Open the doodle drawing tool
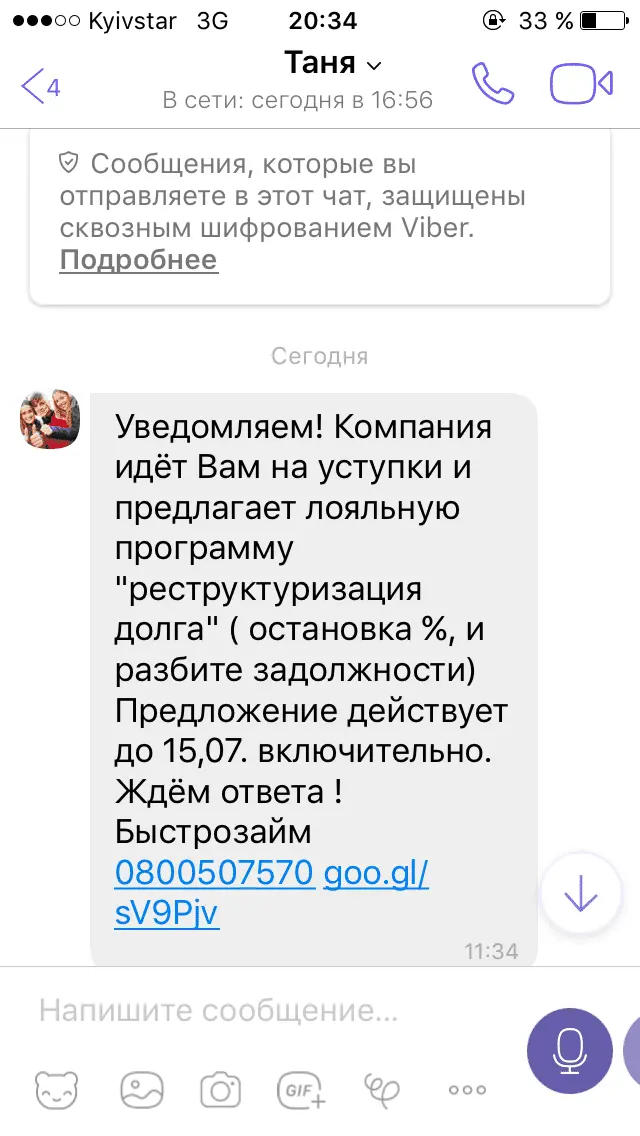640x1136 pixels. pyautogui.click(x=383, y=1089)
